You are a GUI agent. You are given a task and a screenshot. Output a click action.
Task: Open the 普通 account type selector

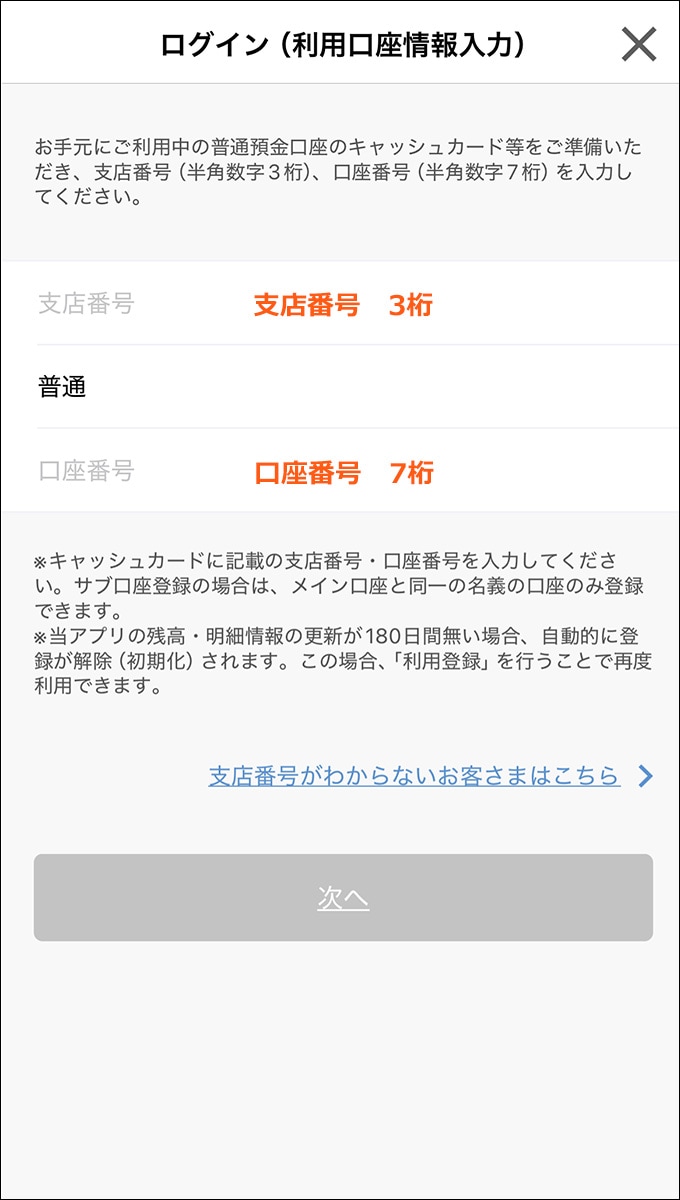[x=340, y=387]
